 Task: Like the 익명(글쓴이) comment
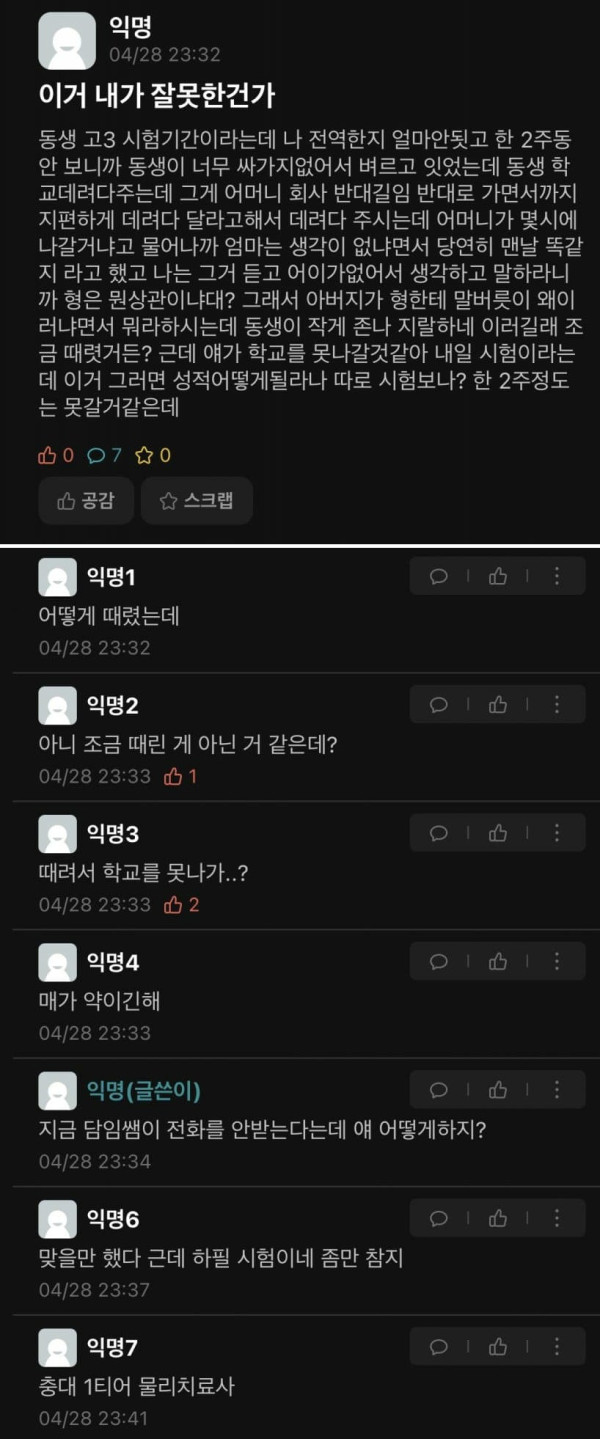[x=497, y=1090]
